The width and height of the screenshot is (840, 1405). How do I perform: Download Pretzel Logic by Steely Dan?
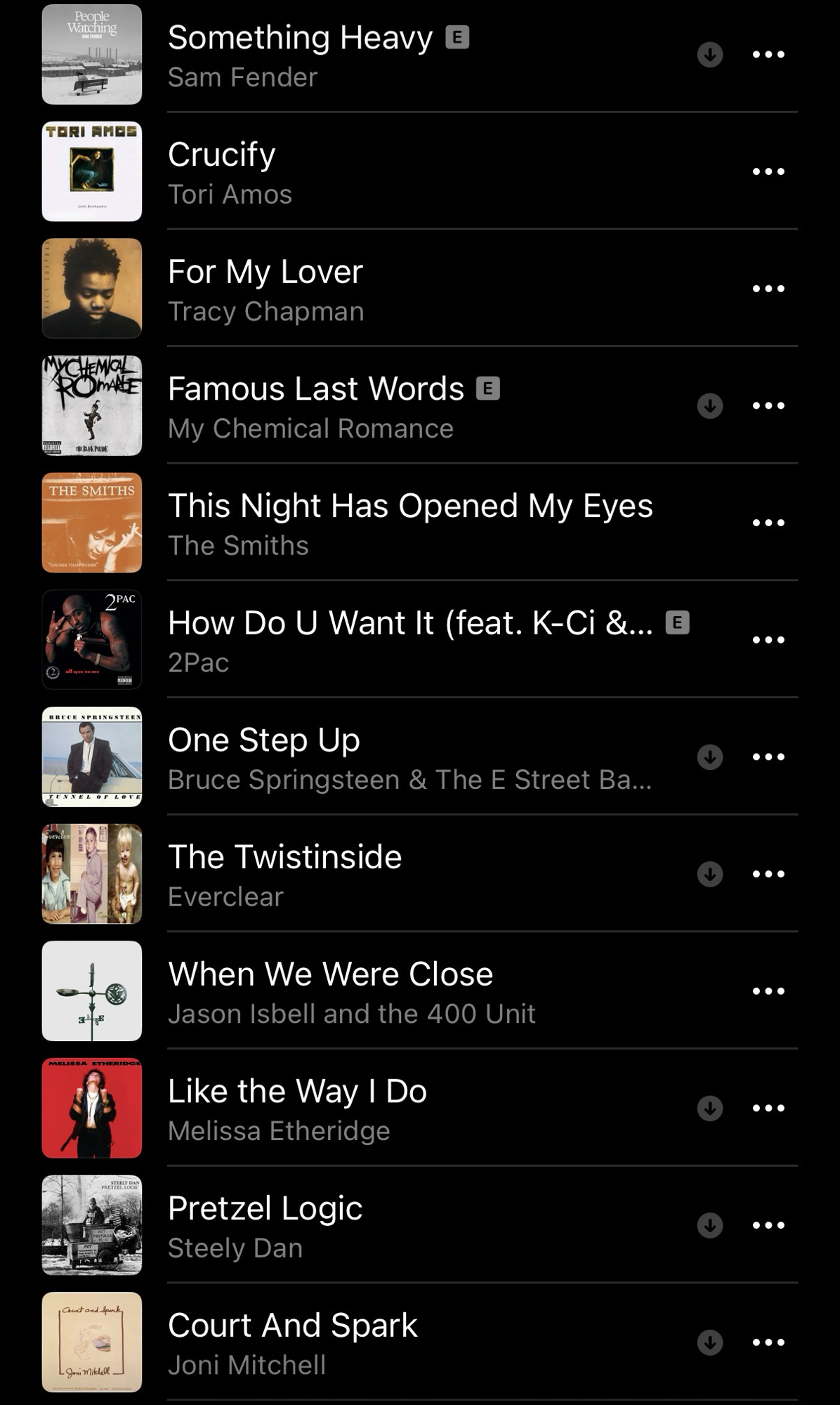710,1225
